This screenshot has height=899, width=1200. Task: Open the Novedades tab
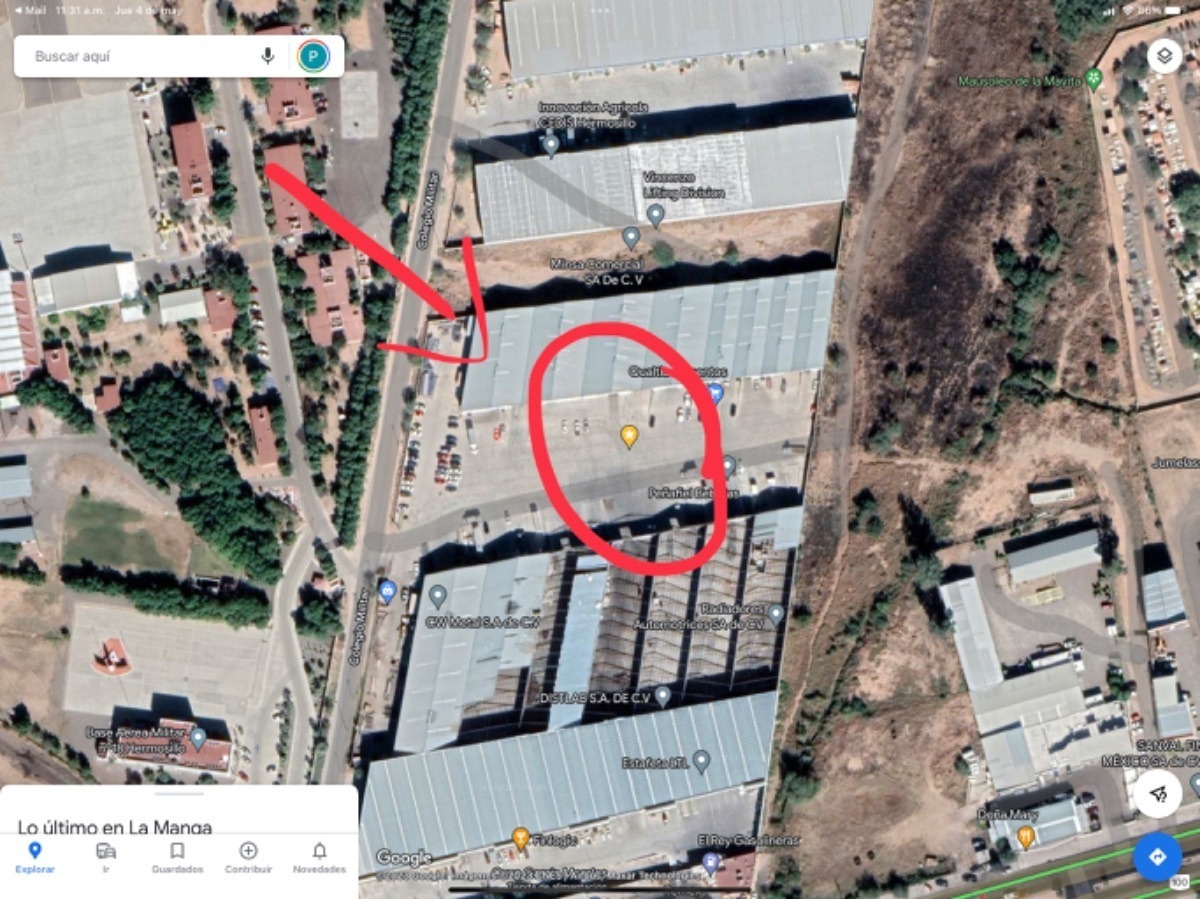319,857
